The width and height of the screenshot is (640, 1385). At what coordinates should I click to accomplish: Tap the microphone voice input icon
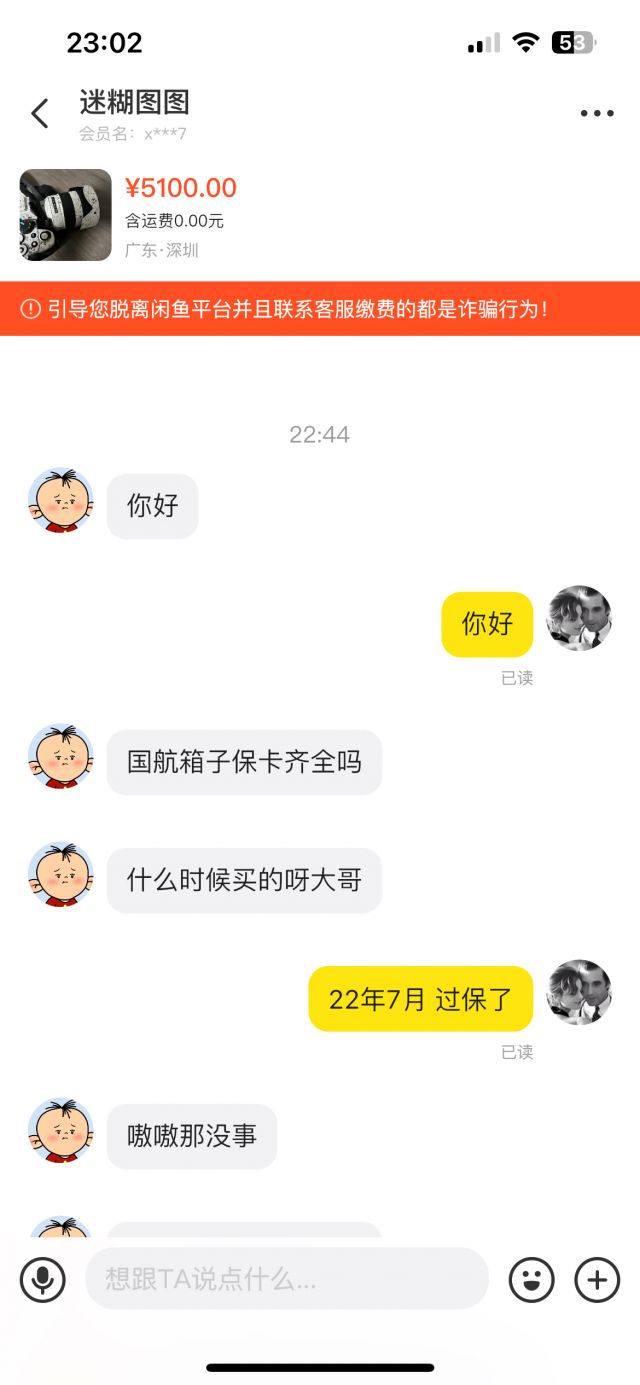(x=43, y=1279)
